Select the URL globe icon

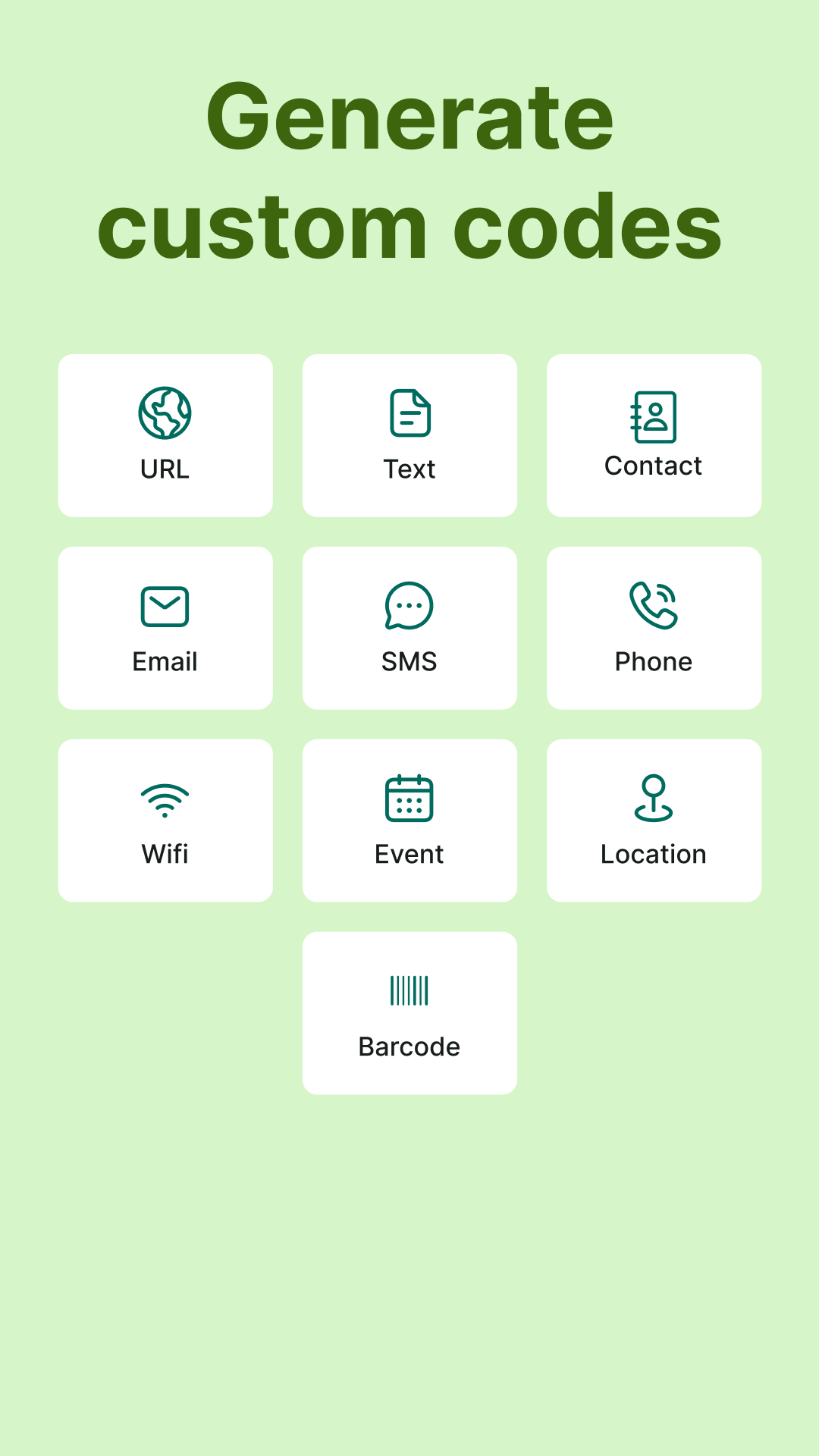pyautogui.click(x=164, y=412)
